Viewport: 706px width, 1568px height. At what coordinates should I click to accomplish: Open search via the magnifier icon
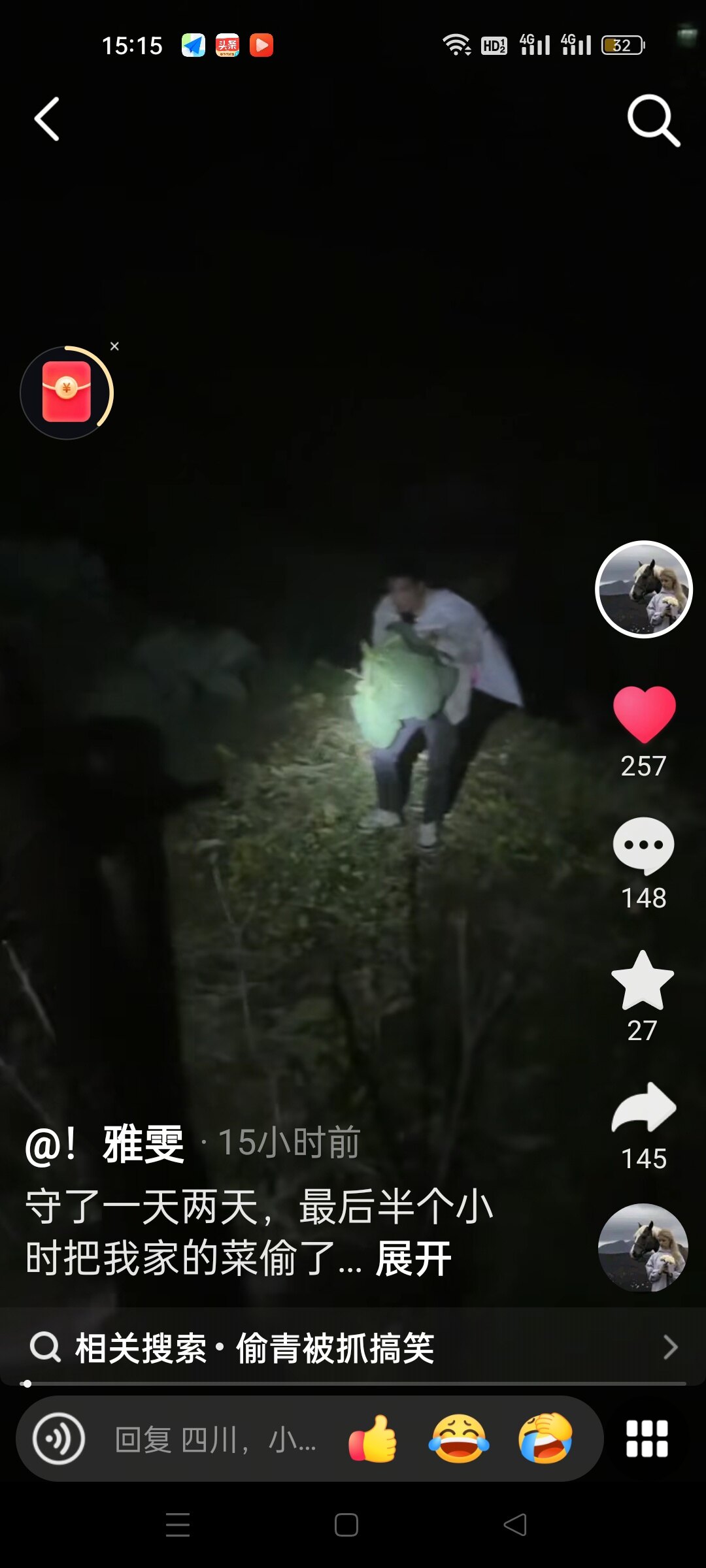tap(653, 121)
